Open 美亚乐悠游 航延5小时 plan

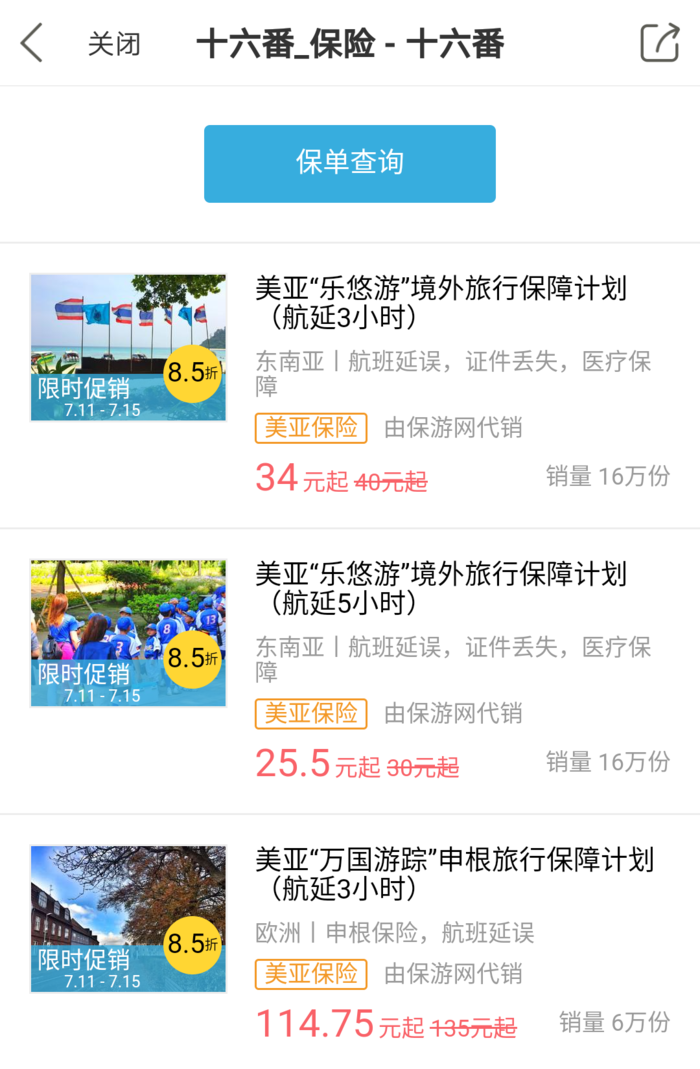click(x=441, y=588)
